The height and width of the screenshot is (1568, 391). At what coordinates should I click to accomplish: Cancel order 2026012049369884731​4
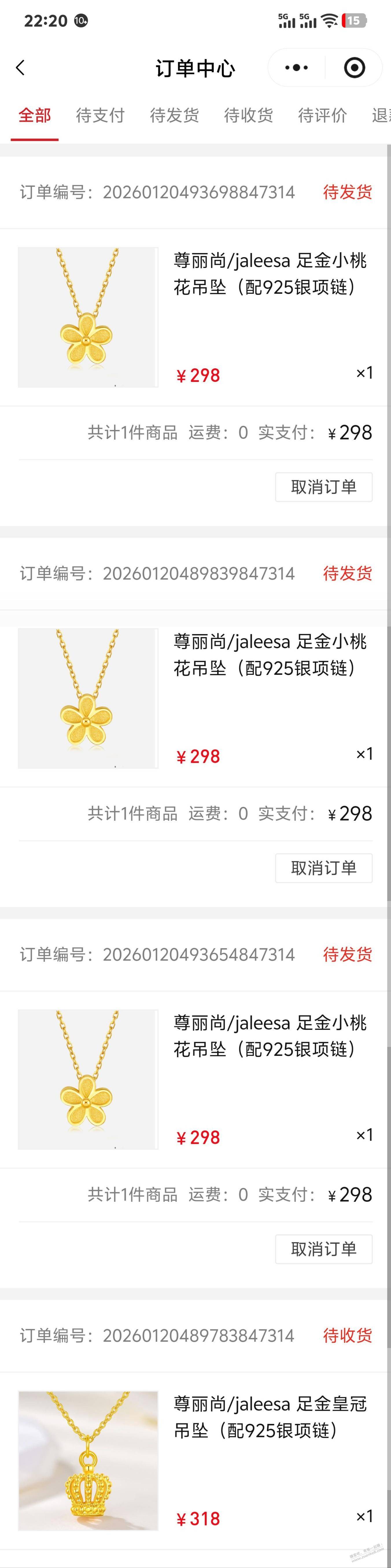click(x=323, y=487)
